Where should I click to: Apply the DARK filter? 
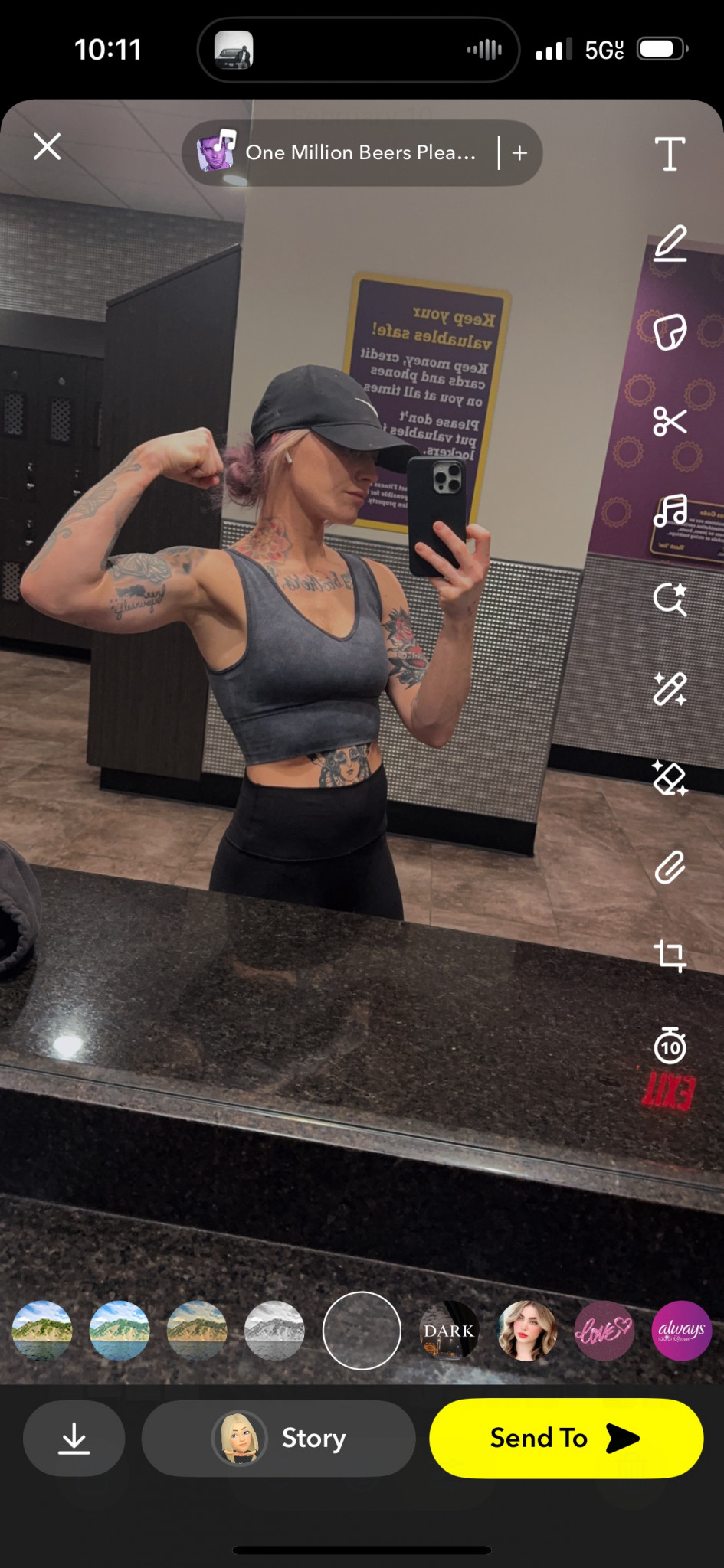(449, 1331)
